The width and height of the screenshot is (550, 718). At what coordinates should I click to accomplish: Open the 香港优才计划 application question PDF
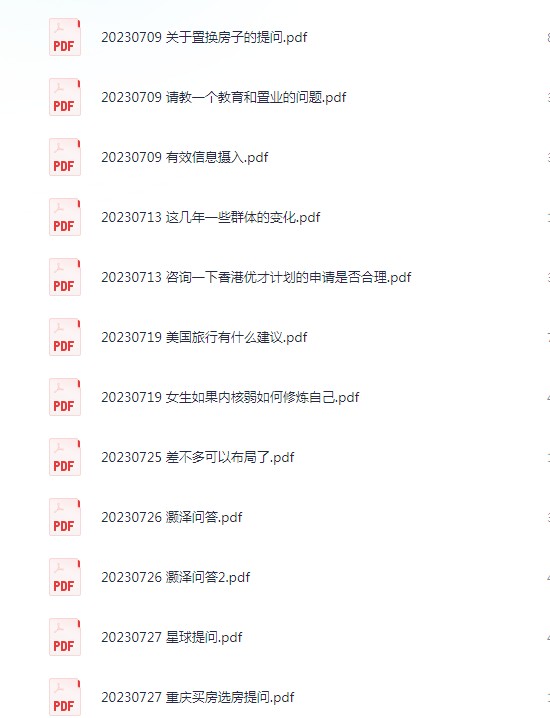256,277
